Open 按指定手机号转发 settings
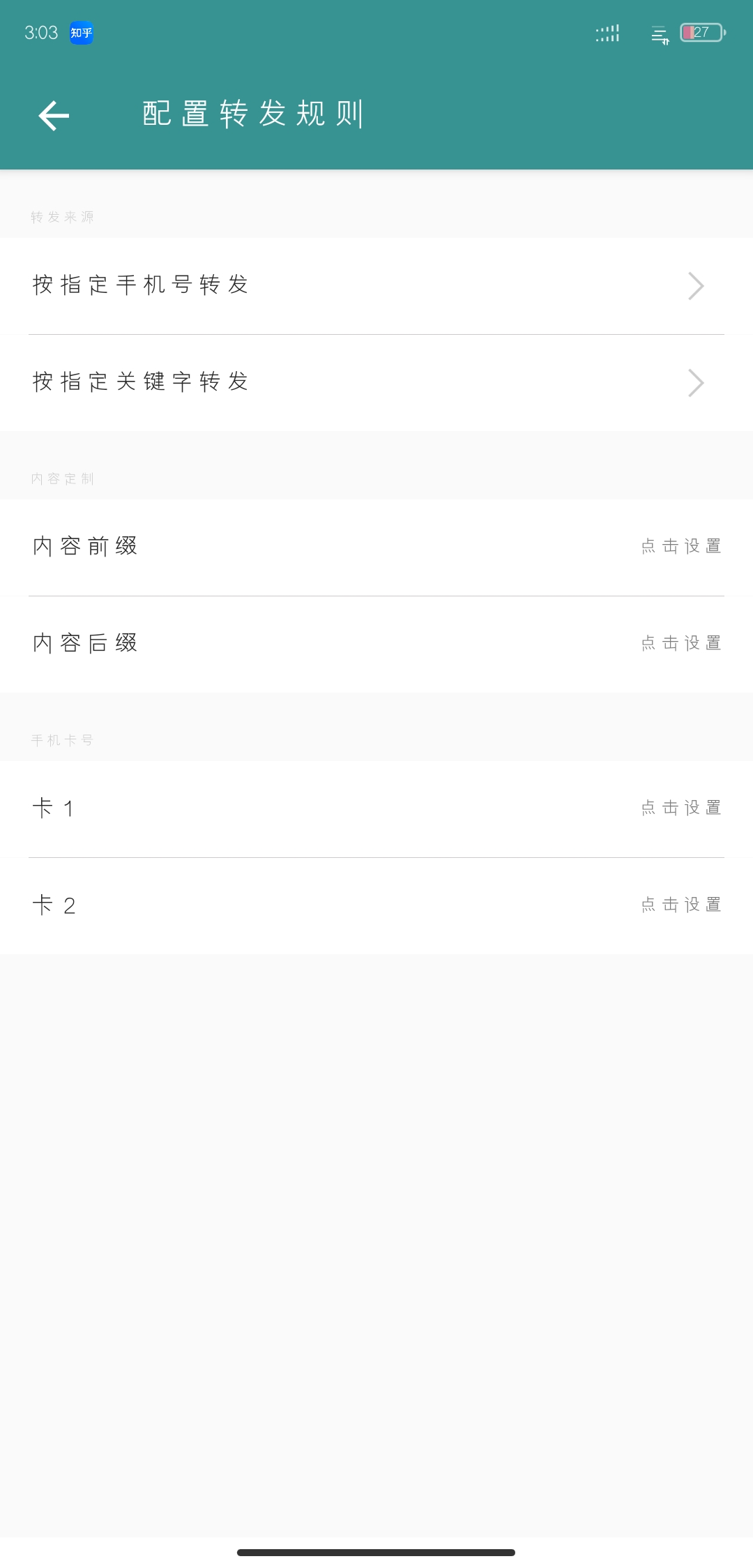The height and width of the screenshot is (1568, 753). point(376,285)
